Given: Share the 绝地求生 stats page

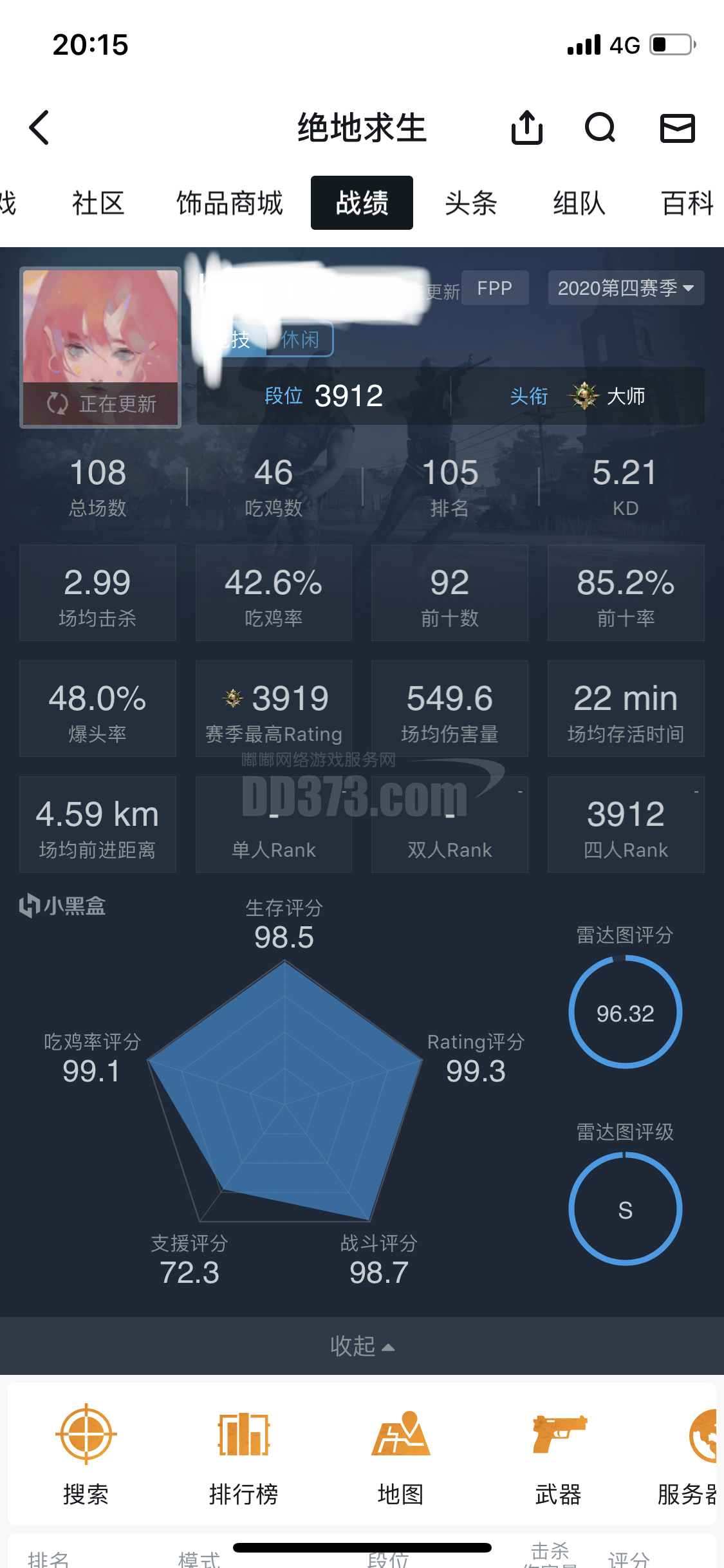Looking at the screenshot, I should [527, 127].
